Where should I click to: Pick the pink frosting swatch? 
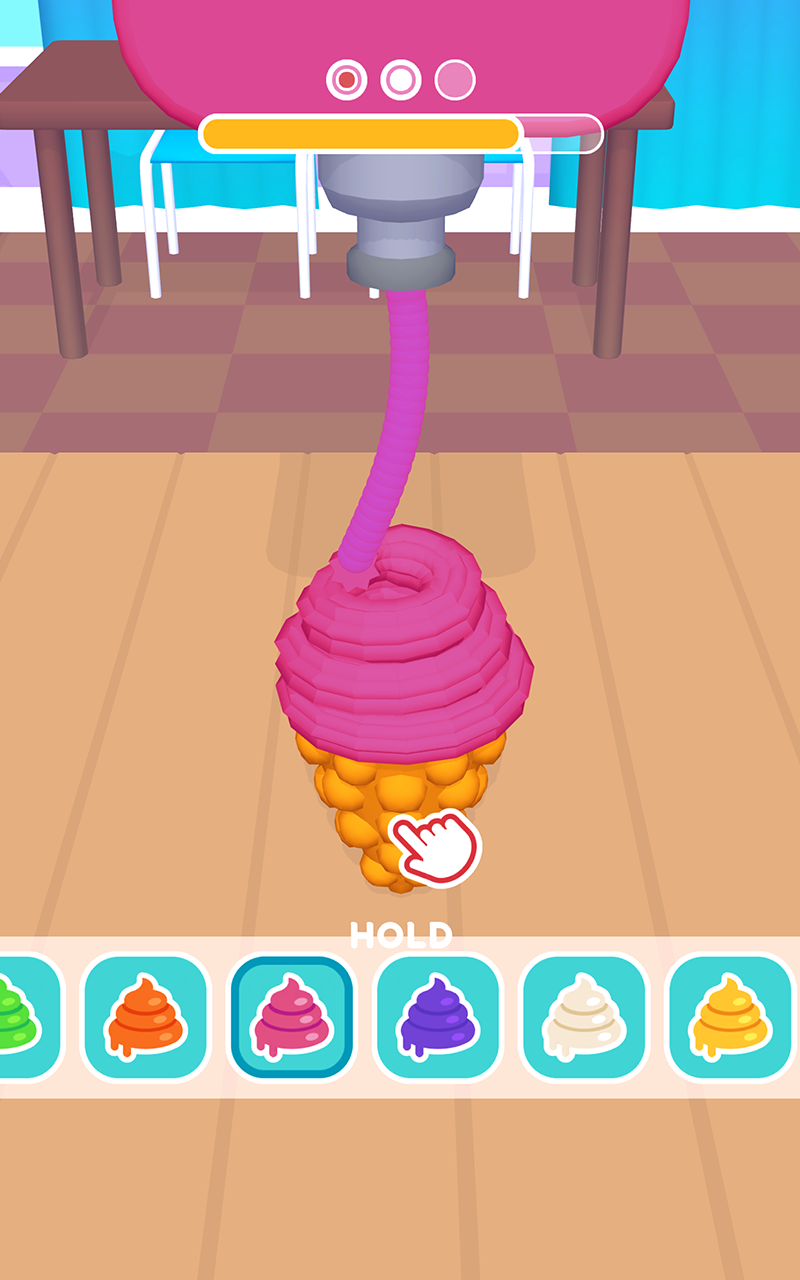tap(293, 1017)
